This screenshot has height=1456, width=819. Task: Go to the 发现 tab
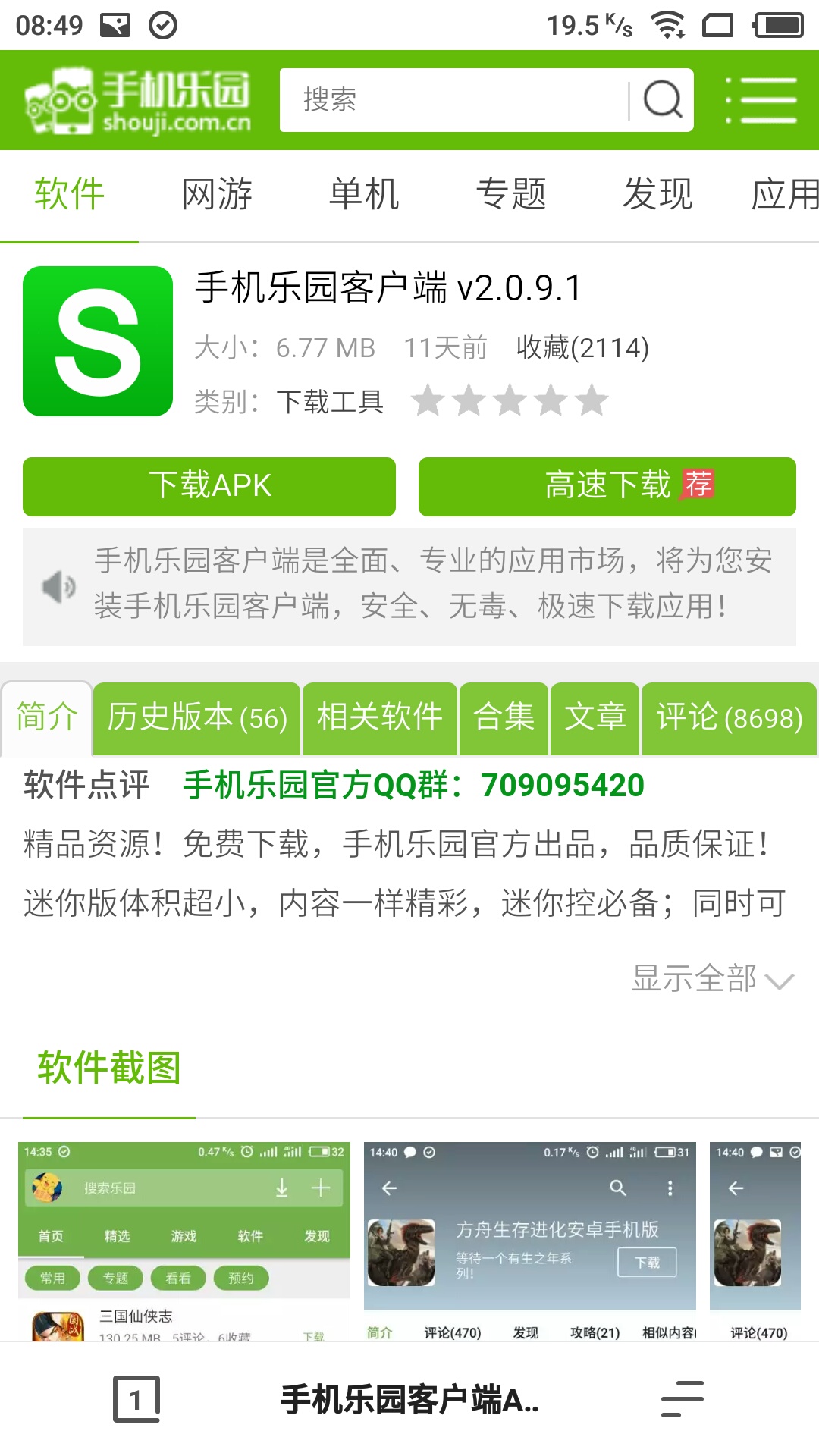657,194
